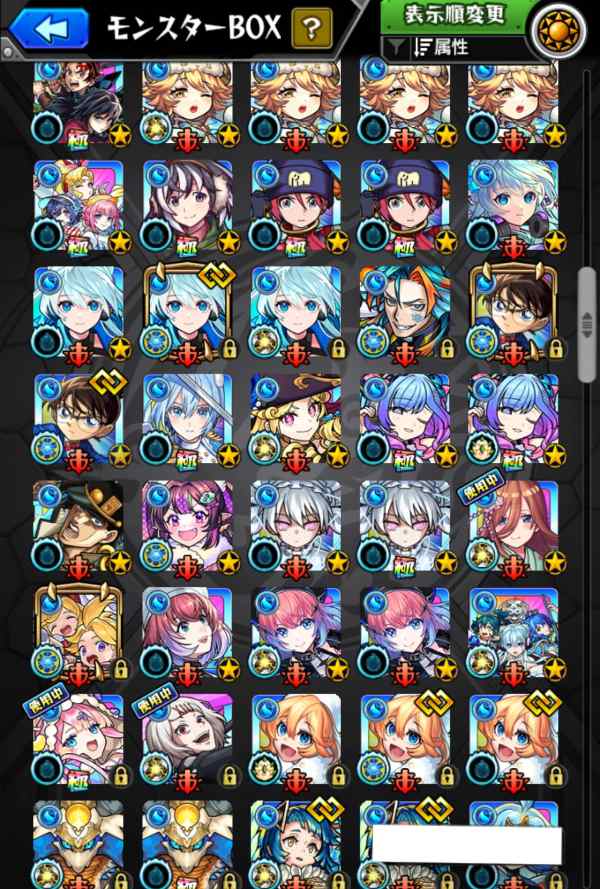Select the glasses boy tile with gold horned frame

[512, 312]
